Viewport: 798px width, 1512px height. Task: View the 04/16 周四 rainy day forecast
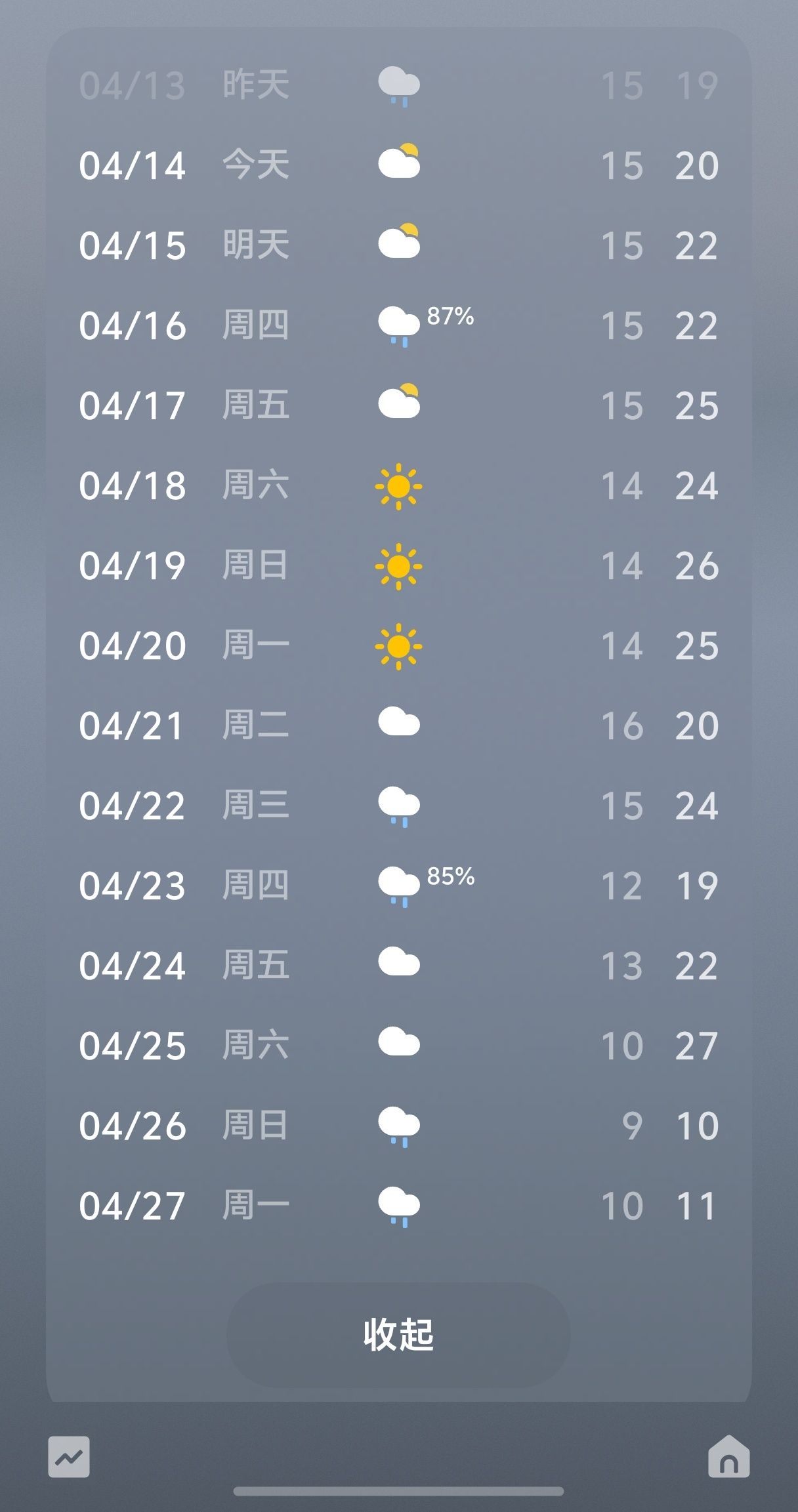tap(398, 326)
